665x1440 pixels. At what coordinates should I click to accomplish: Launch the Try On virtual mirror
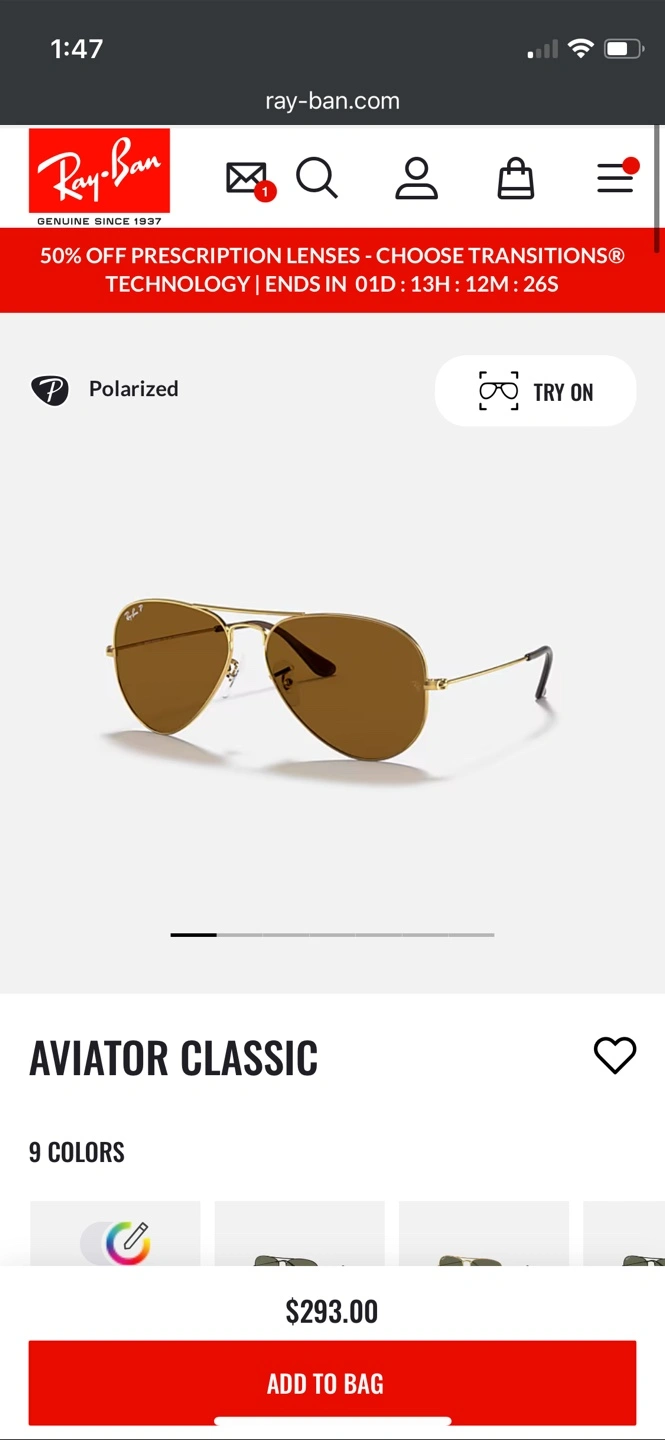pos(535,391)
